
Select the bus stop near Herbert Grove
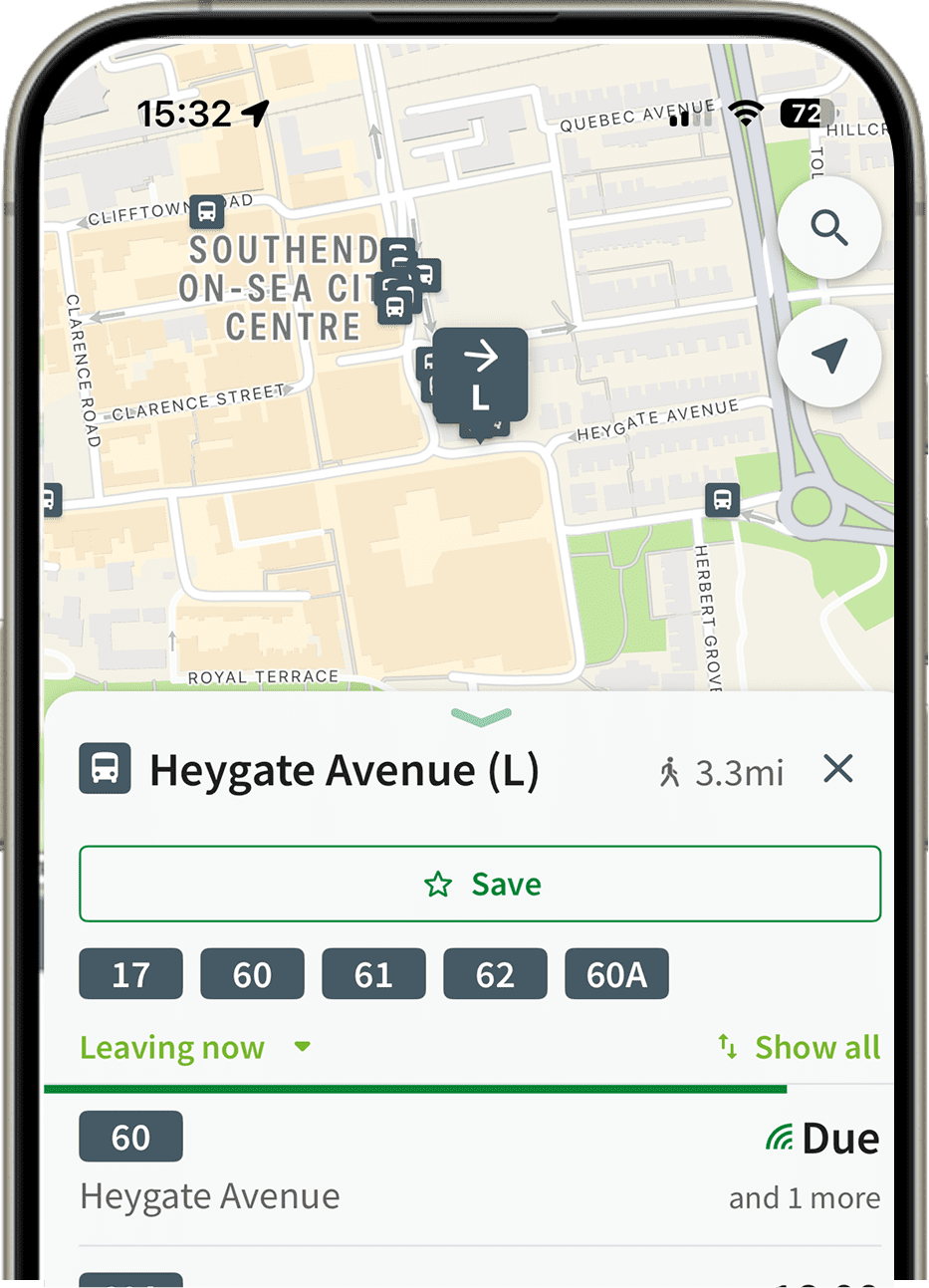tap(723, 499)
